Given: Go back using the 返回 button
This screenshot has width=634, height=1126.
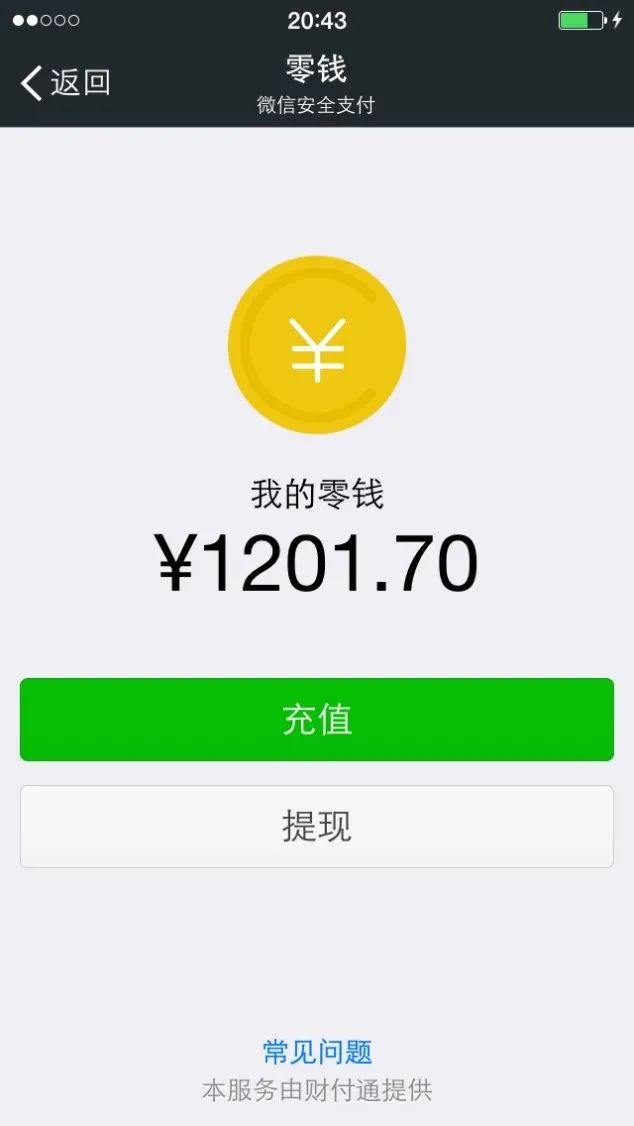Looking at the screenshot, I should pyautogui.click(x=66, y=83).
